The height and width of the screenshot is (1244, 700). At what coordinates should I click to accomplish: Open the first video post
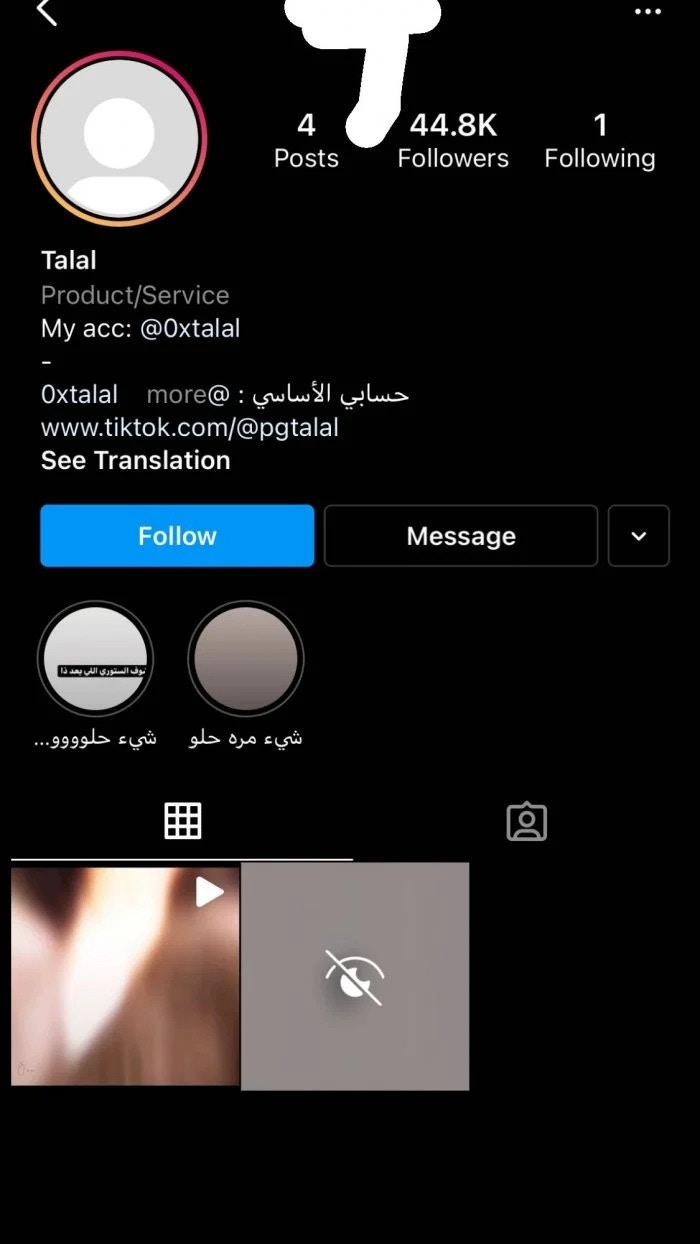pyautogui.click(x=125, y=975)
